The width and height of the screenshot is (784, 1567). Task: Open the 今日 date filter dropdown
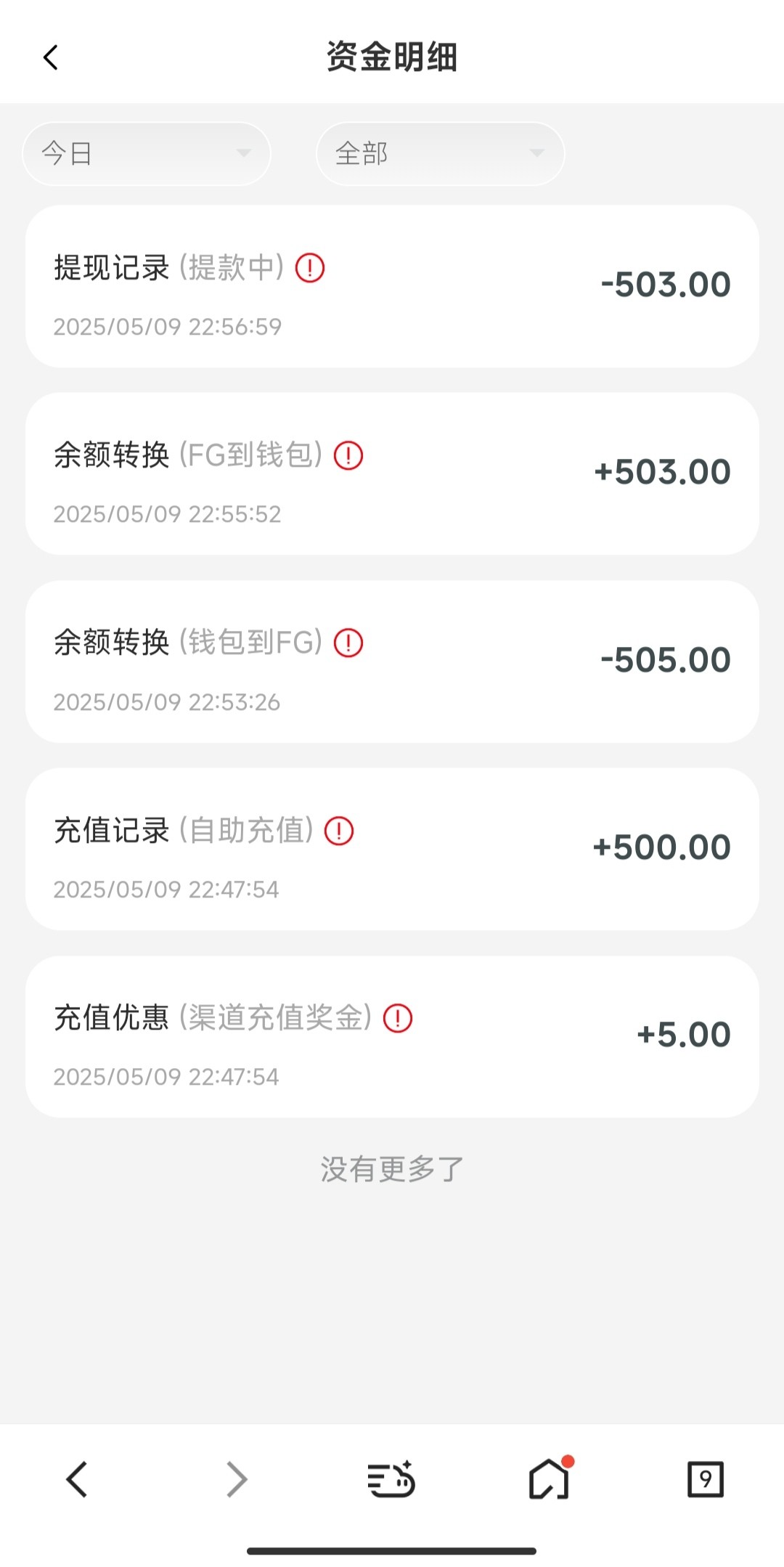147,153
